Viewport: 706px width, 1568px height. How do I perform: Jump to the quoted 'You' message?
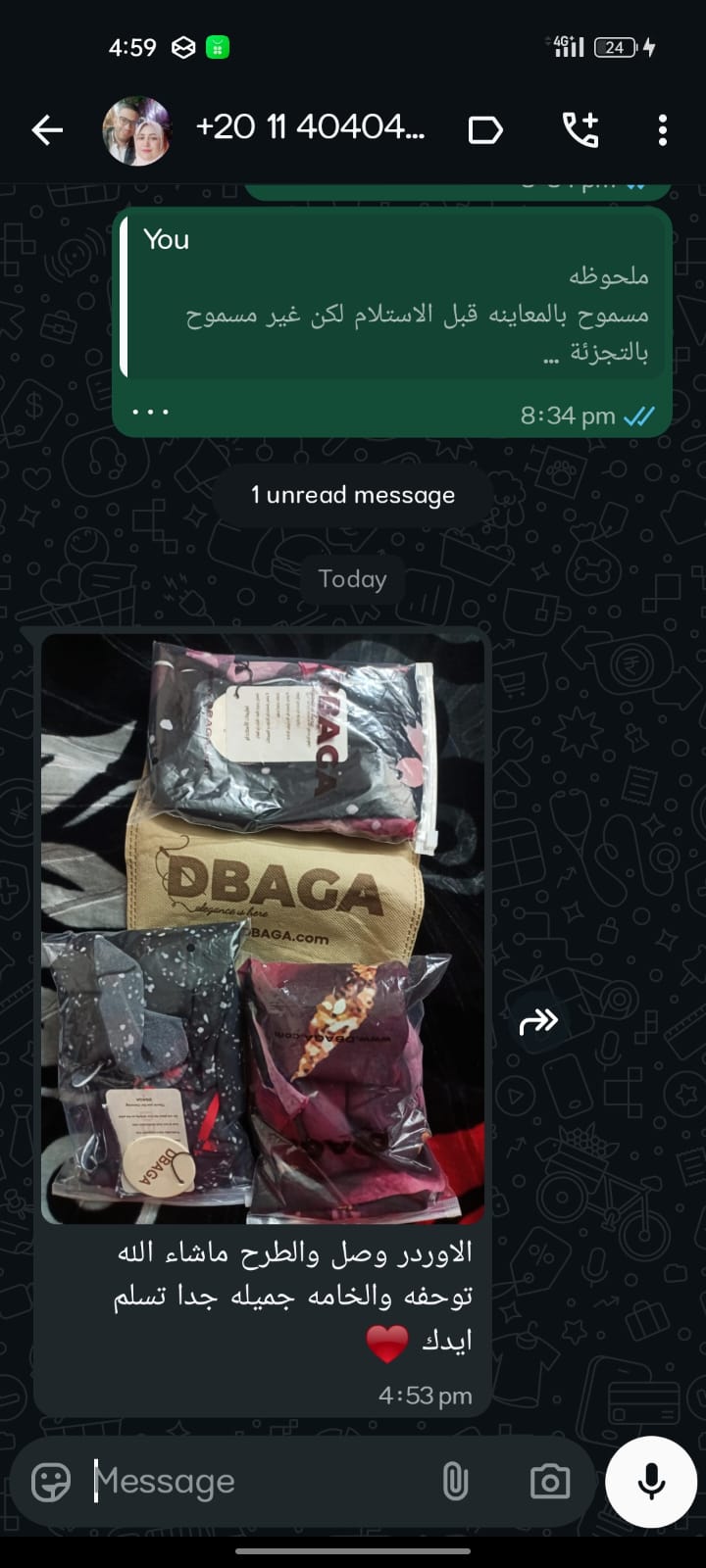tap(392, 294)
